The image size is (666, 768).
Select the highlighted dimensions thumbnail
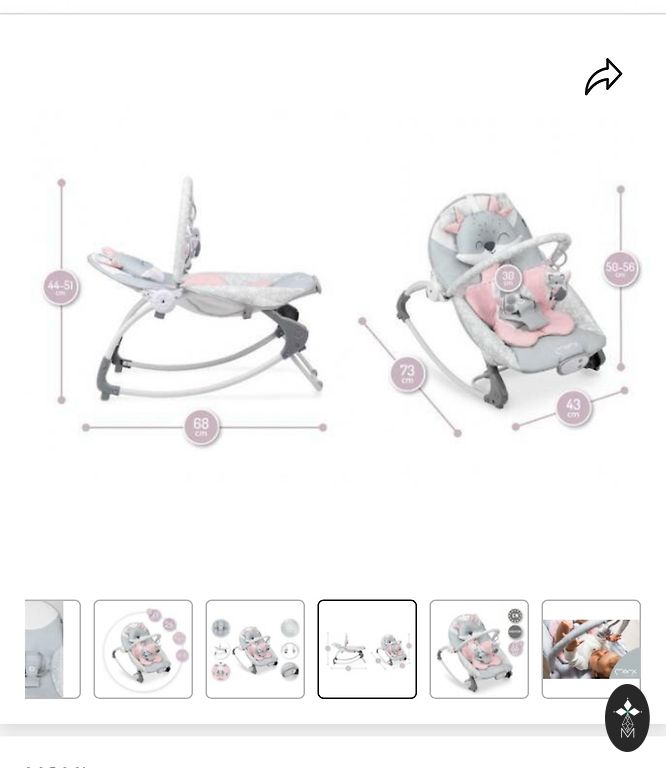[367, 649]
